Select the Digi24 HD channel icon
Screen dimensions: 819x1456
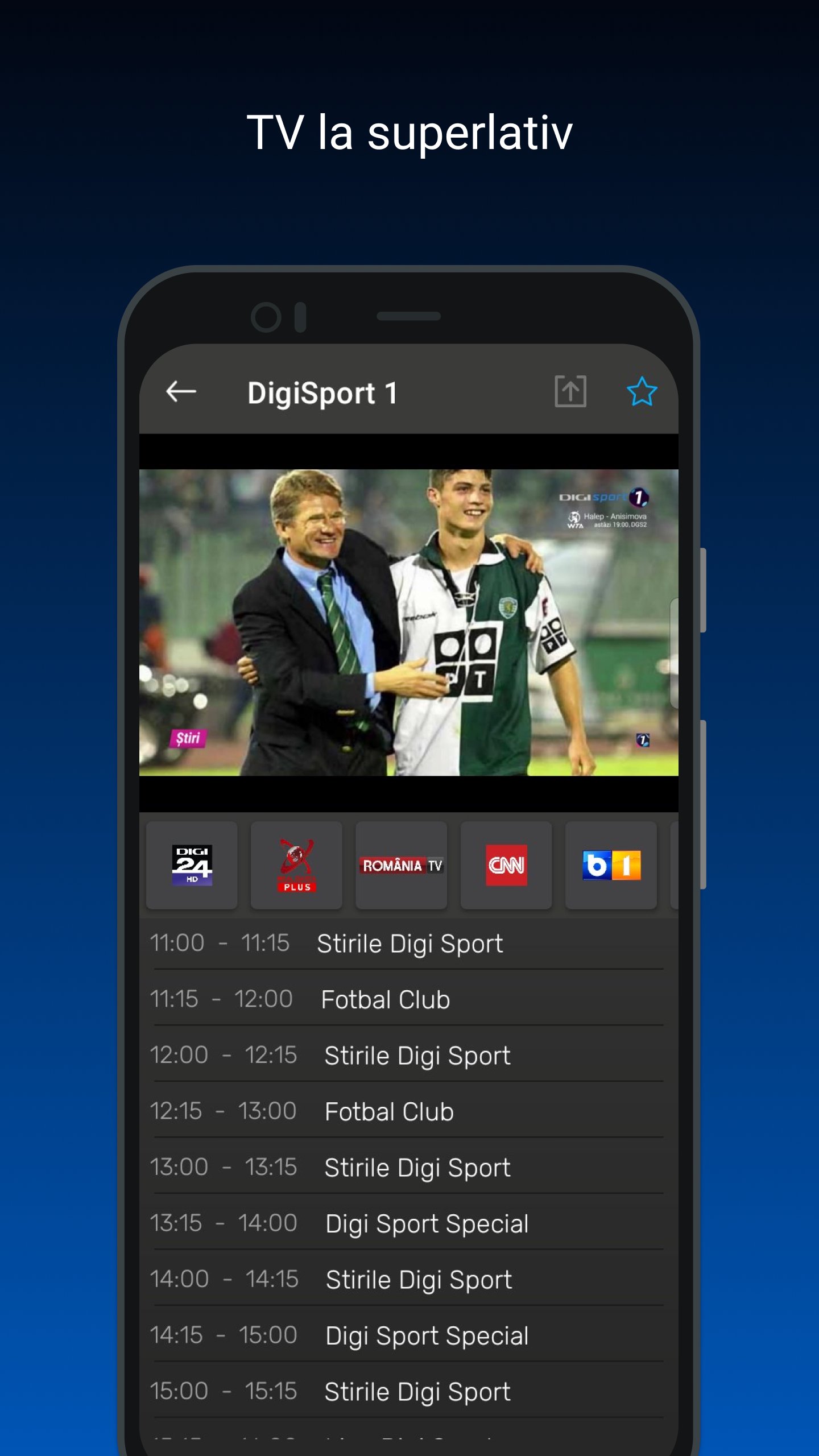pos(191,866)
